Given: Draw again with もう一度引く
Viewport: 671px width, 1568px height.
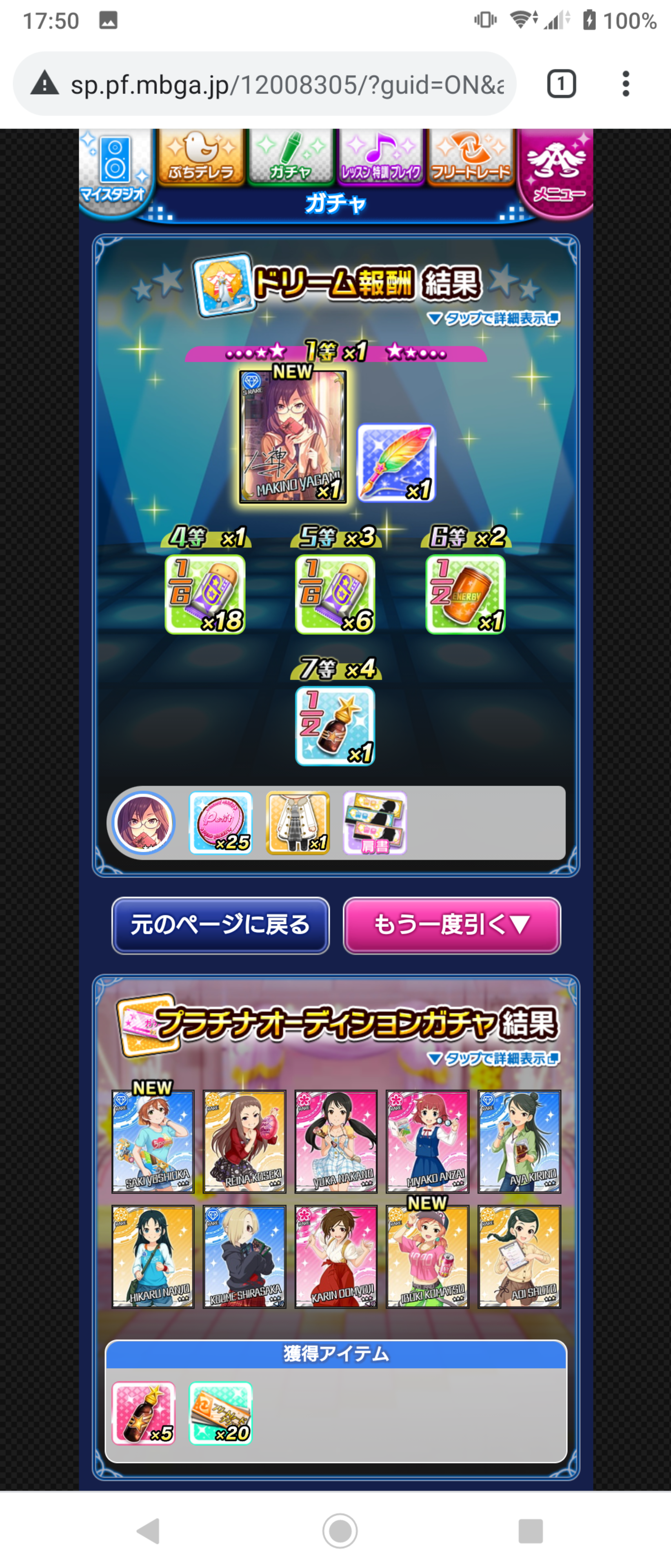Looking at the screenshot, I should [451, 925].
